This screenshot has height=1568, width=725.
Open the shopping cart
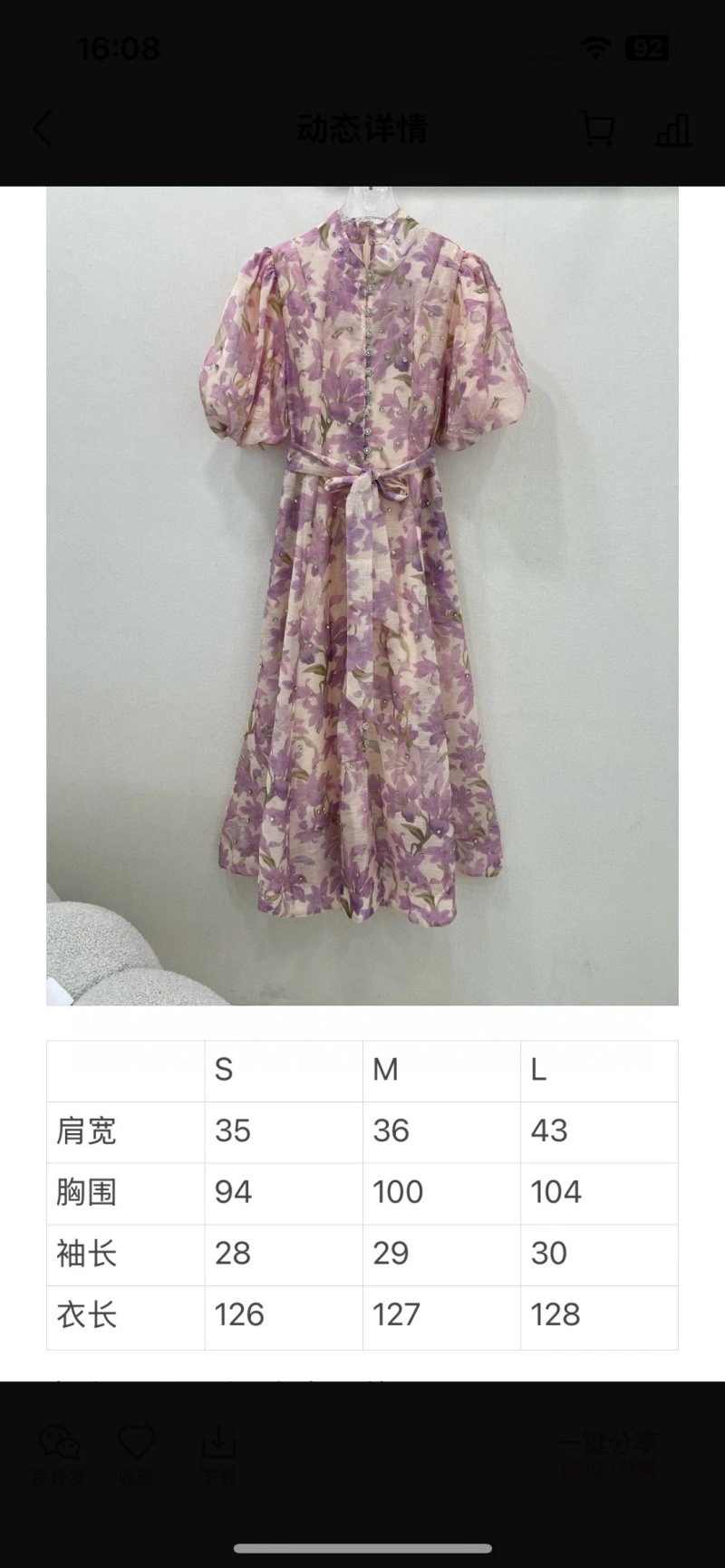pyautogui.click(x=596, y=129)
